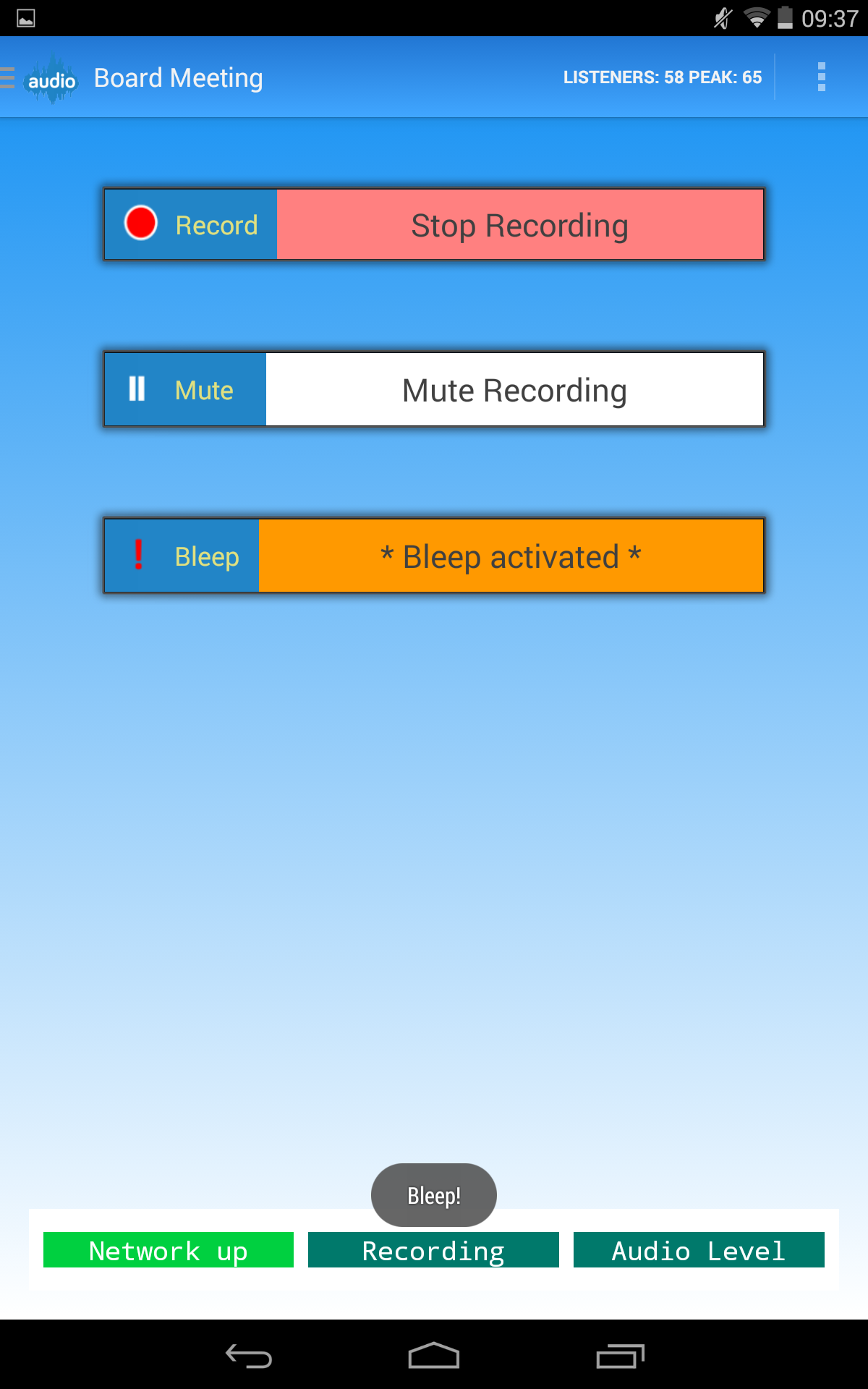Open the navigation drawer menu

click(x=40, y=77)
